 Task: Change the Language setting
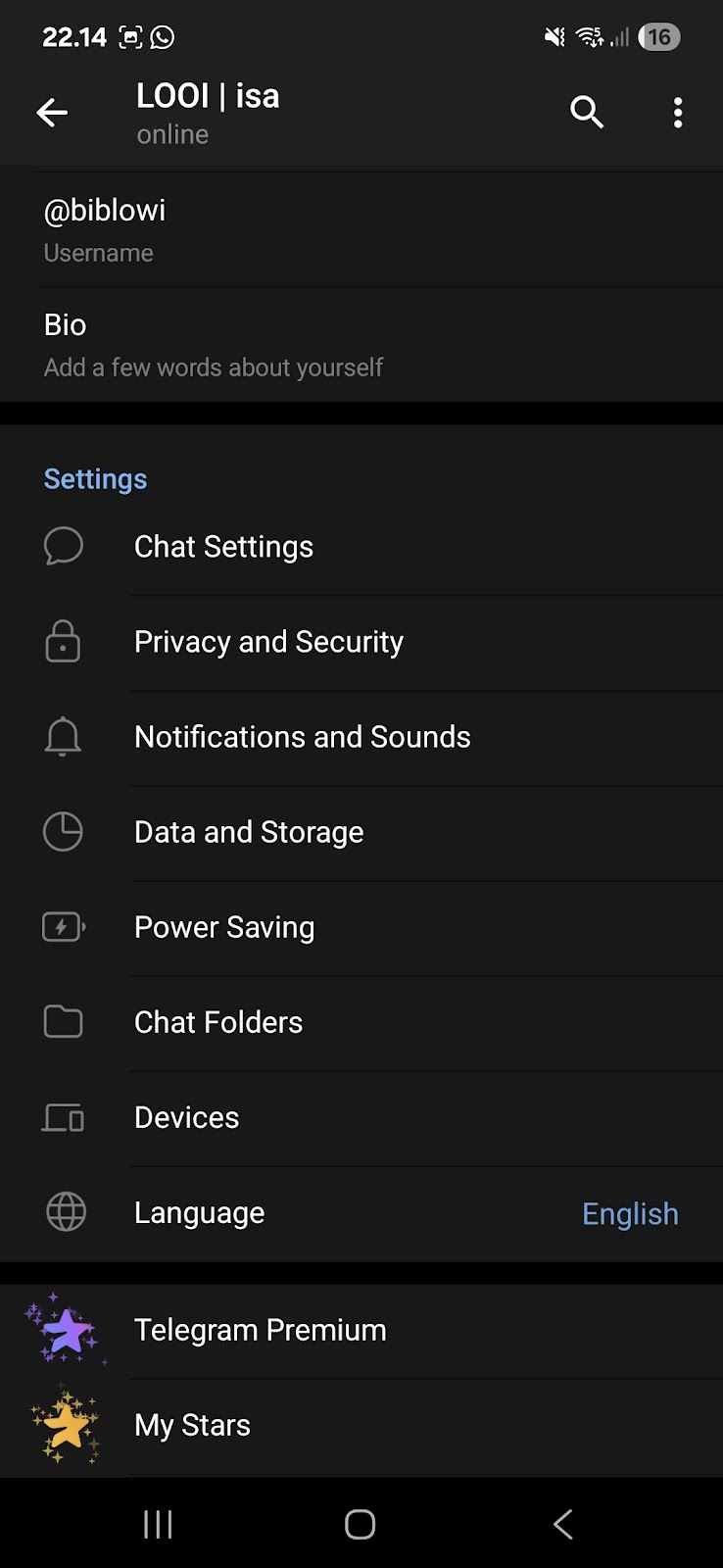click(361, 1213)
